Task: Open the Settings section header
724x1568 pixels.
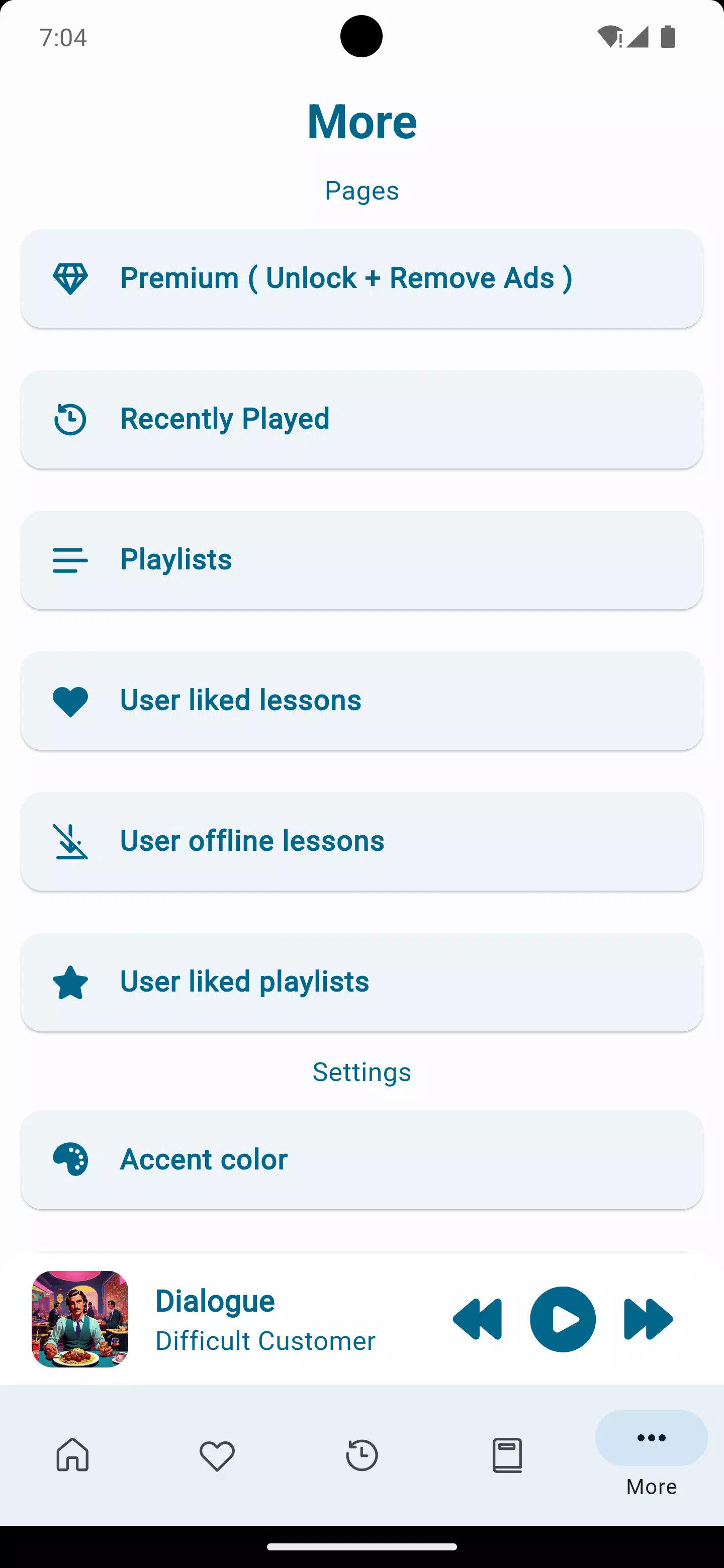Action: (361, 1072)
